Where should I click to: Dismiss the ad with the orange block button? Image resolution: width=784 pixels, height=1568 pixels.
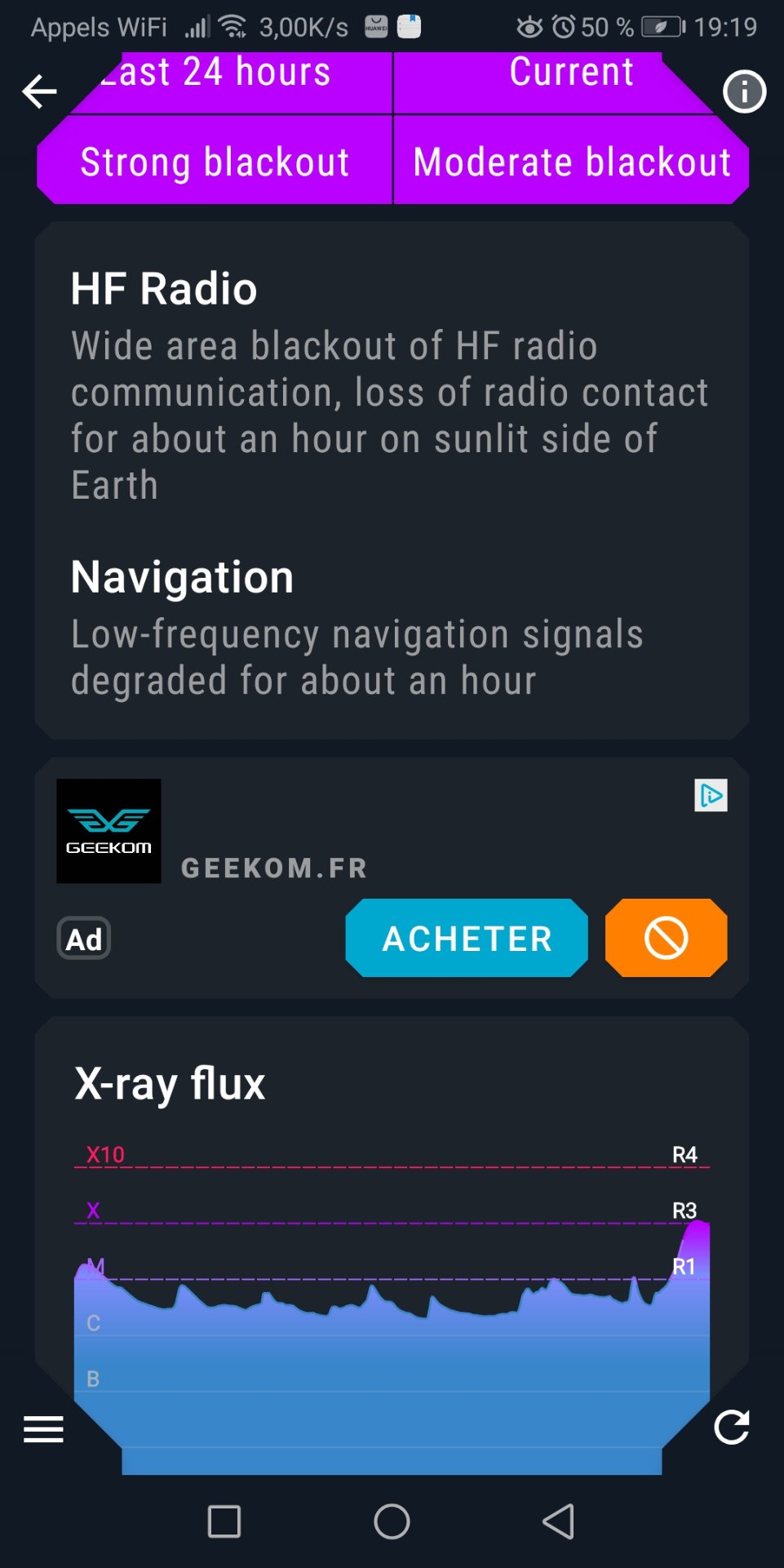click(x=666, y=938)
